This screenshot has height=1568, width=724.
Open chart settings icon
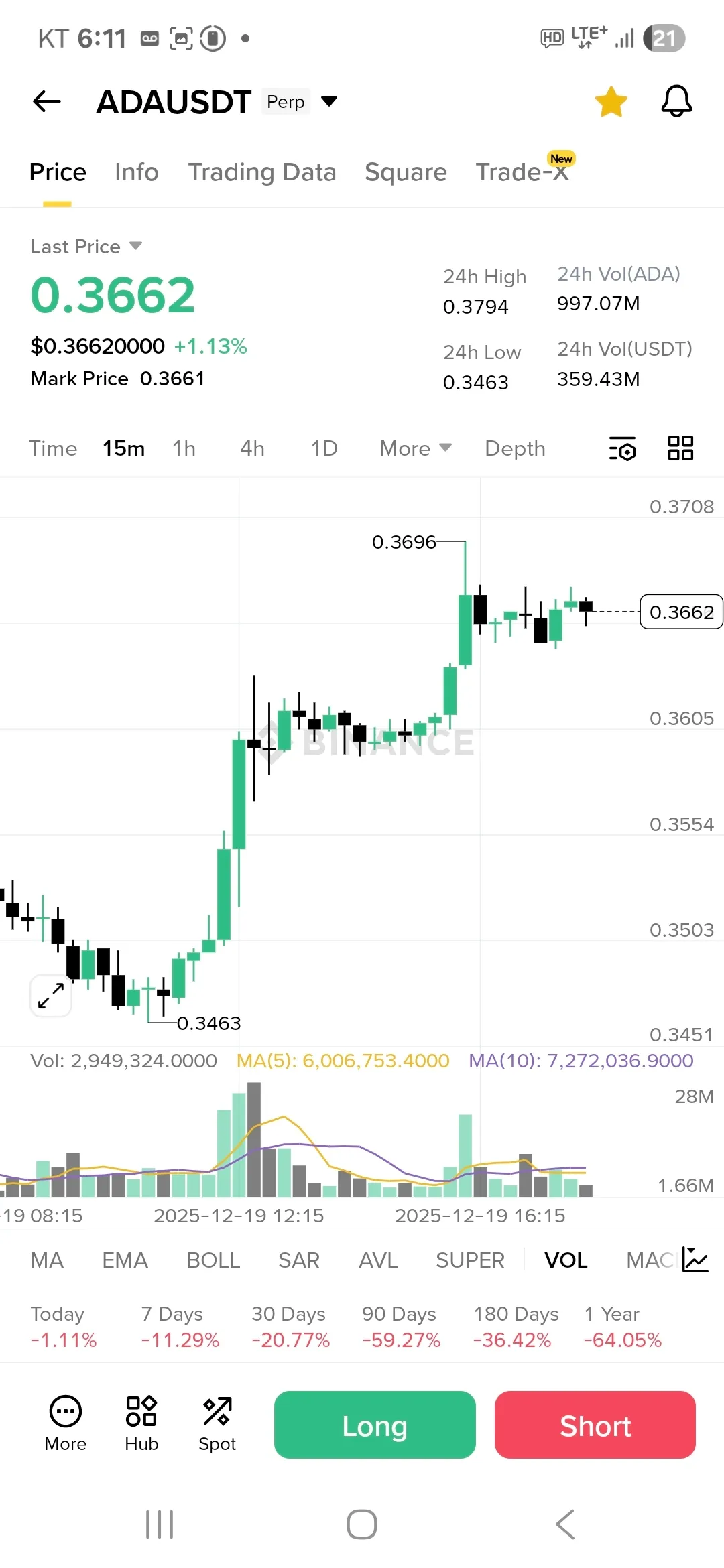click(623, 448)
